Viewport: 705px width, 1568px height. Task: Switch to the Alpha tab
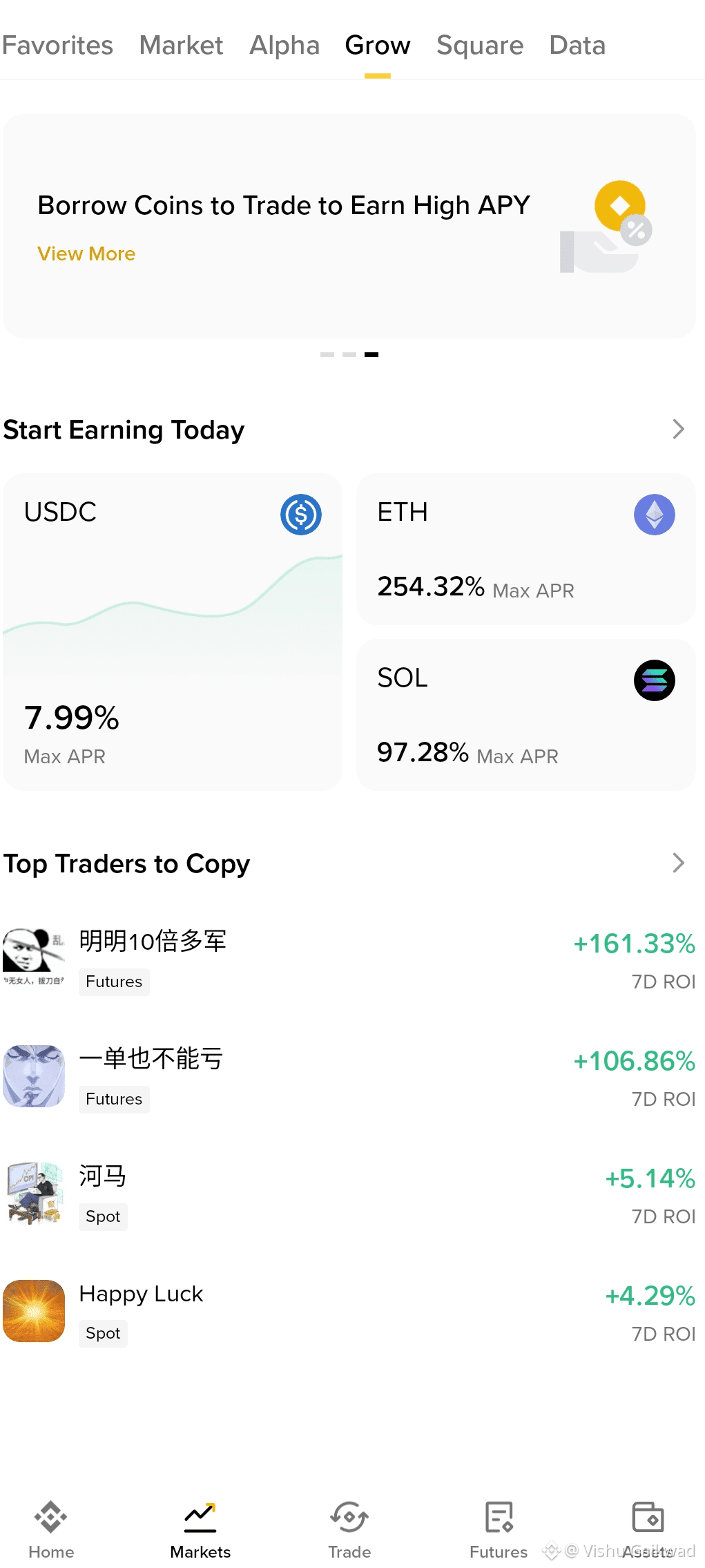tap(284, 46)
